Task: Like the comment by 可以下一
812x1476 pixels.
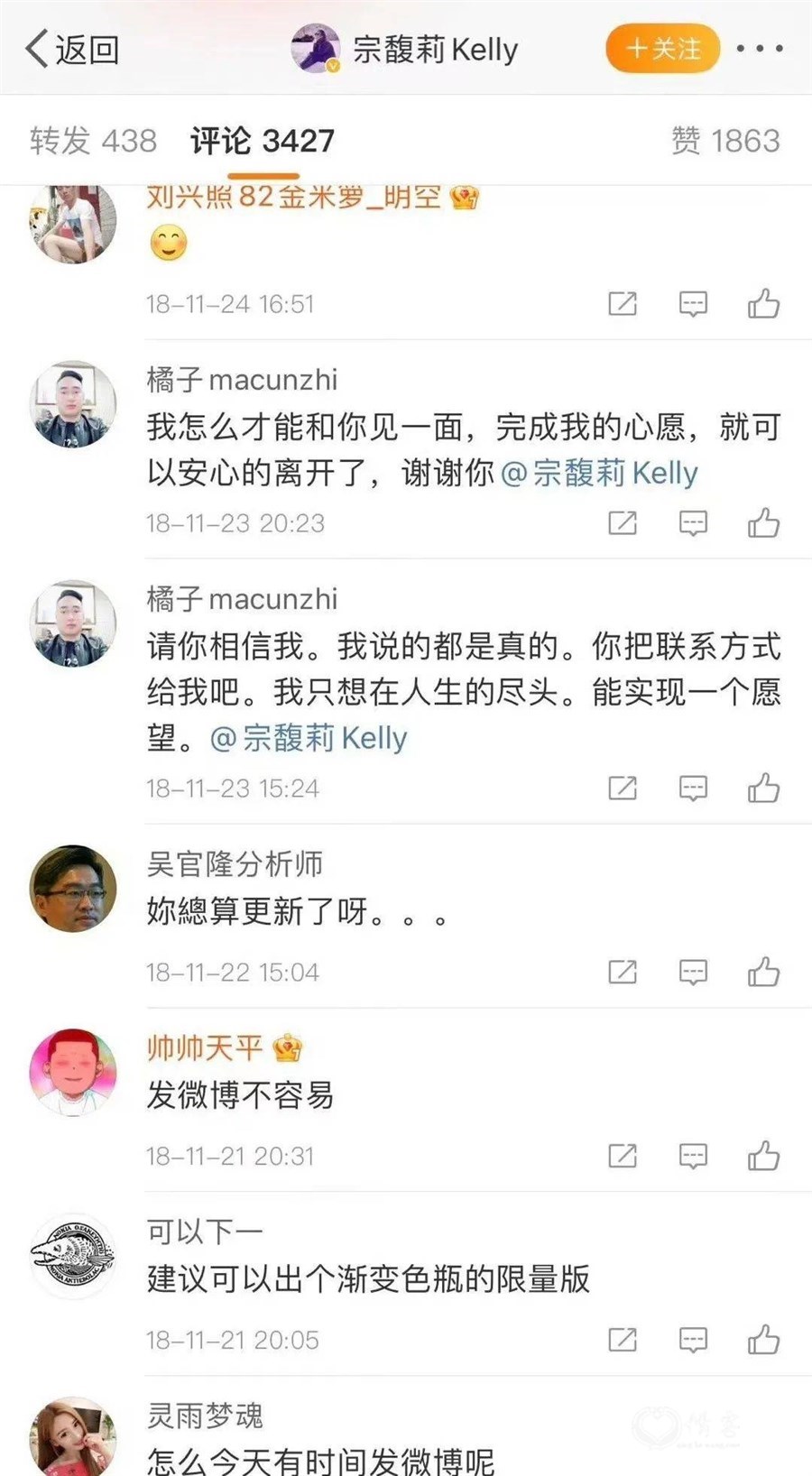Action: click(763, 1340)
